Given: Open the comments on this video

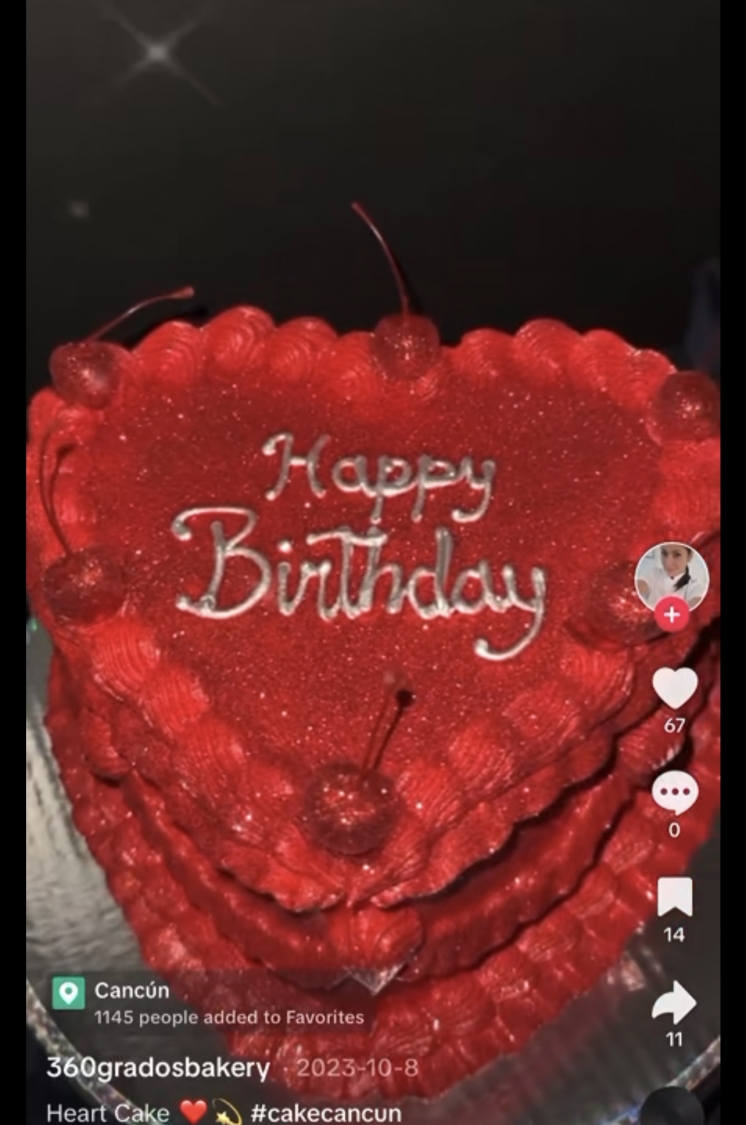Looking at the screenshot, I should pyautogui.click(x=674, y=794).
